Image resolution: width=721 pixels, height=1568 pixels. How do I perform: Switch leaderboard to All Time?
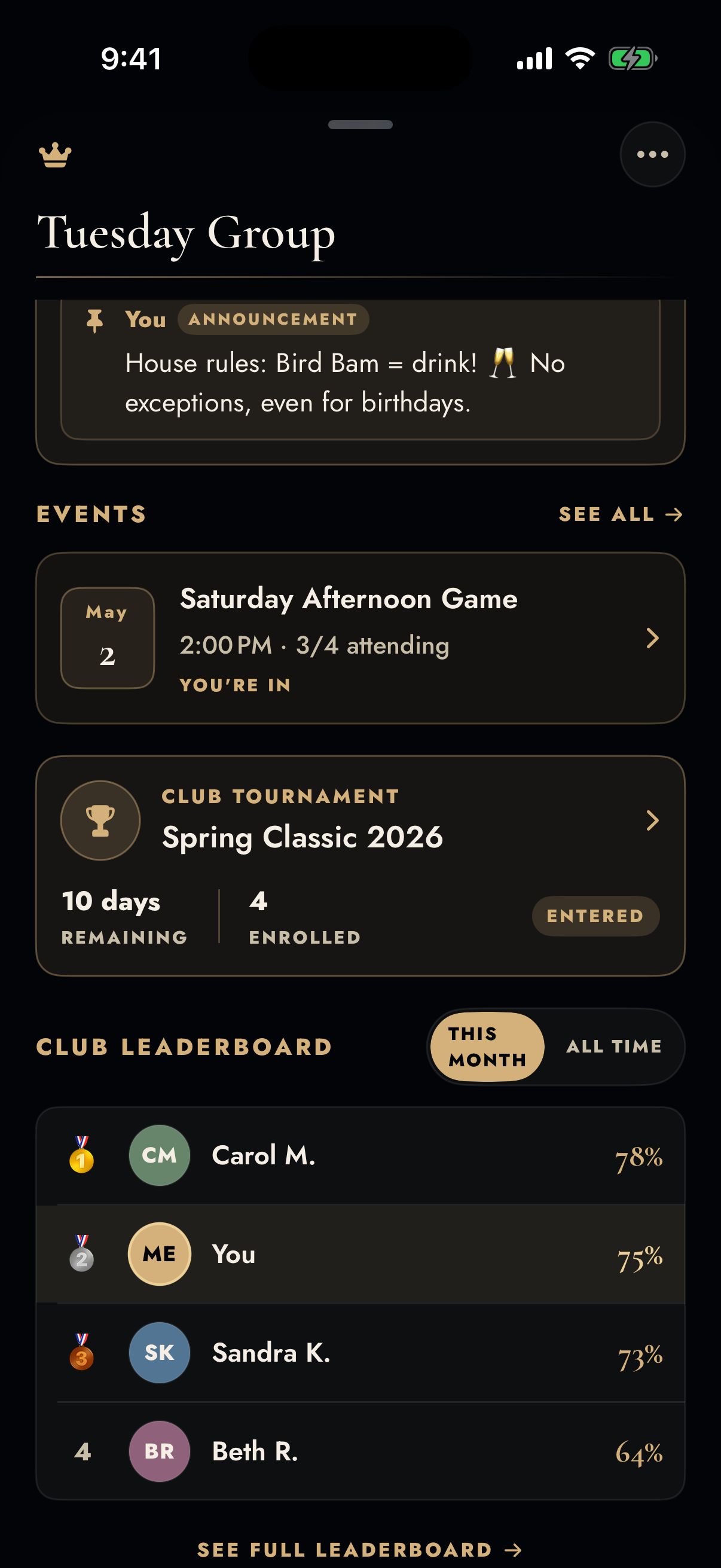pos(615,1047)
